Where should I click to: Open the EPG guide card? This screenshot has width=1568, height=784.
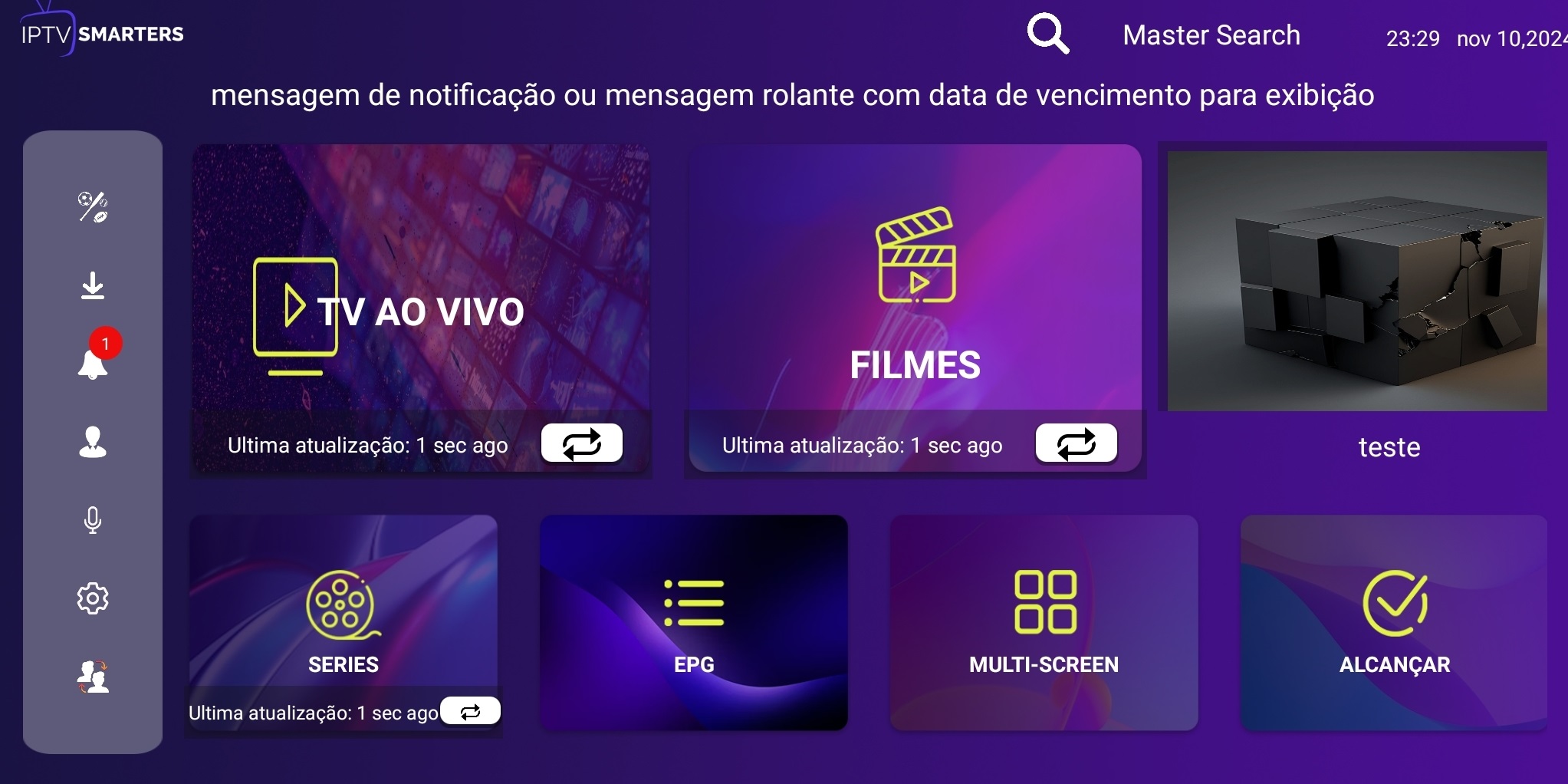click(x=694, y=622)
